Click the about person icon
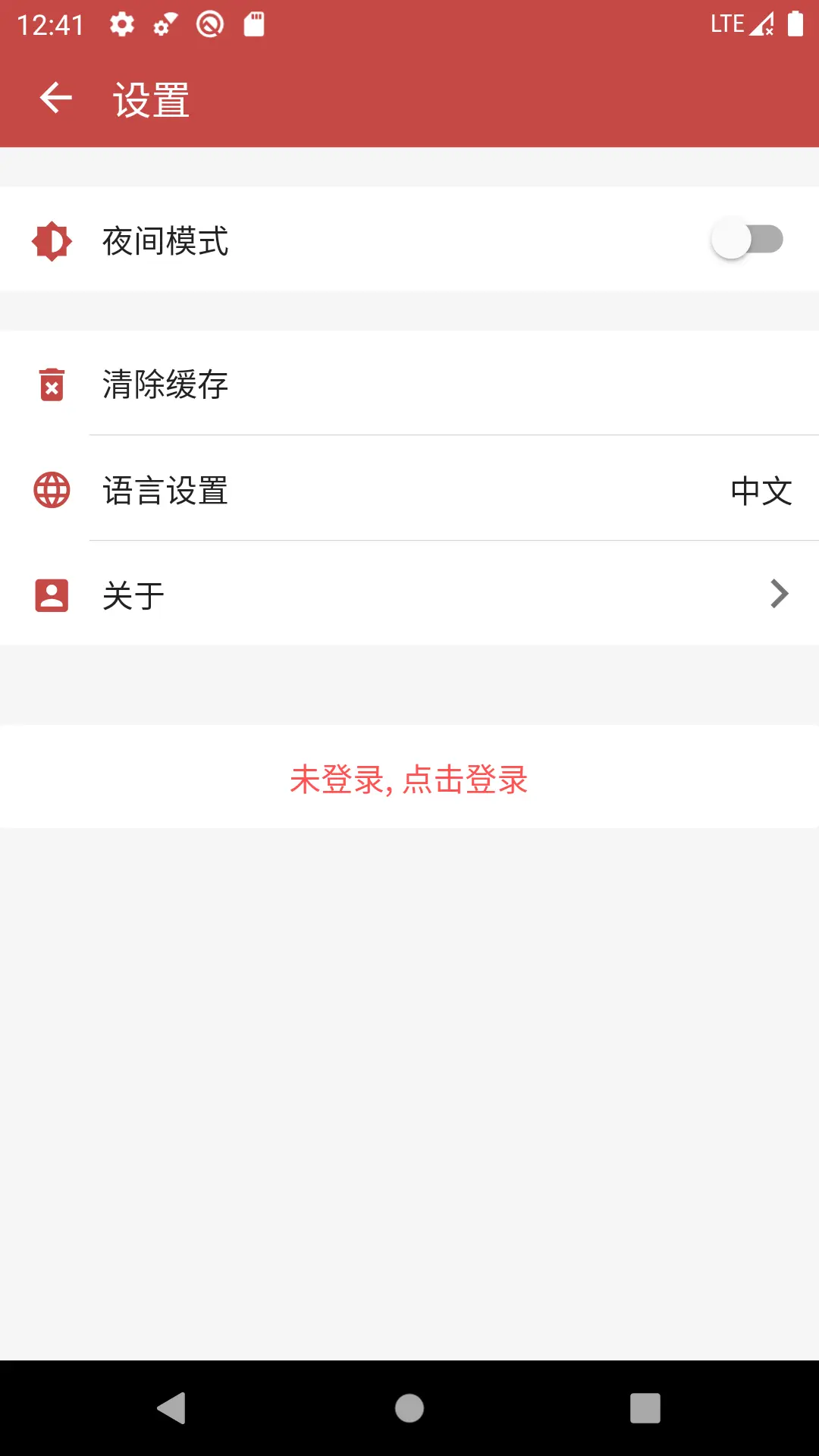This screenshot has height=1456, width=819. (x=52, y=594)
